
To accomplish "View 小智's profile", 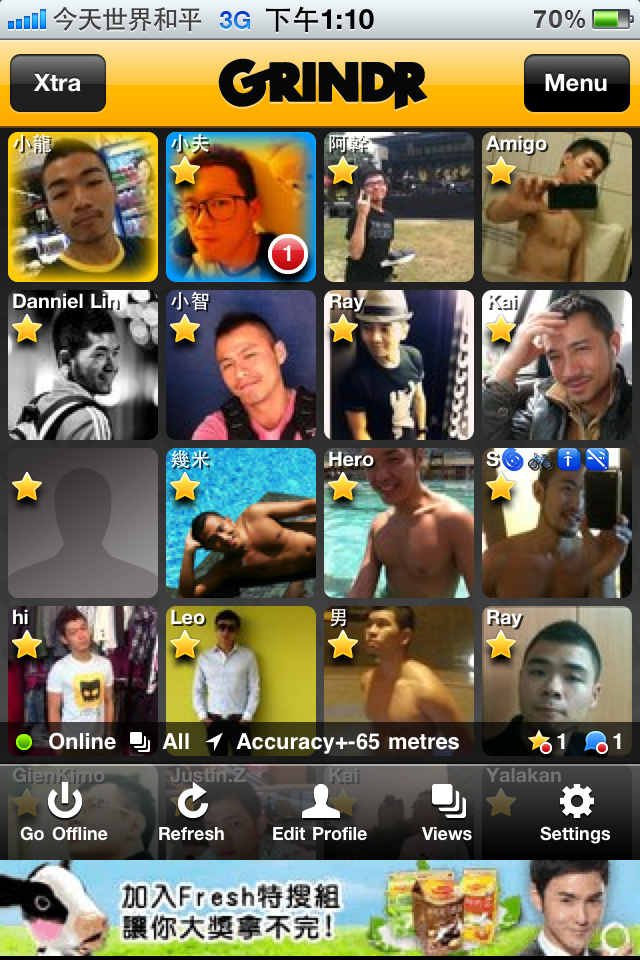I will (x=241, y=365).
